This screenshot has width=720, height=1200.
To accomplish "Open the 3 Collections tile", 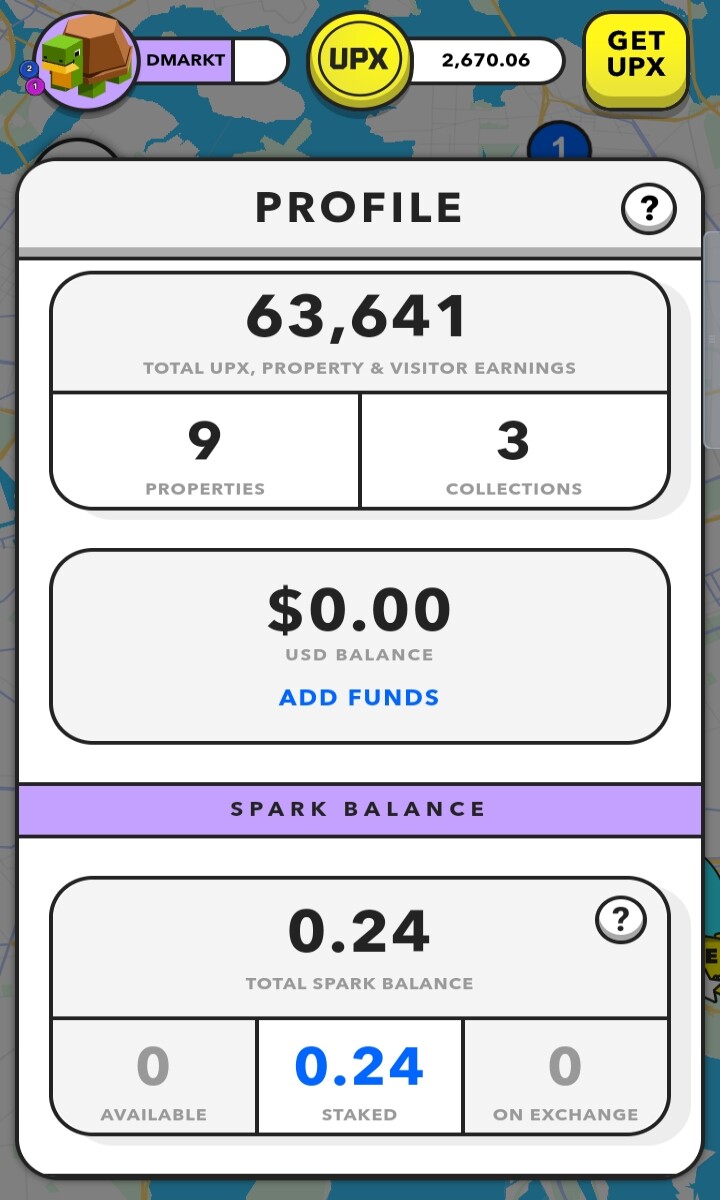I will pos(514,452).
